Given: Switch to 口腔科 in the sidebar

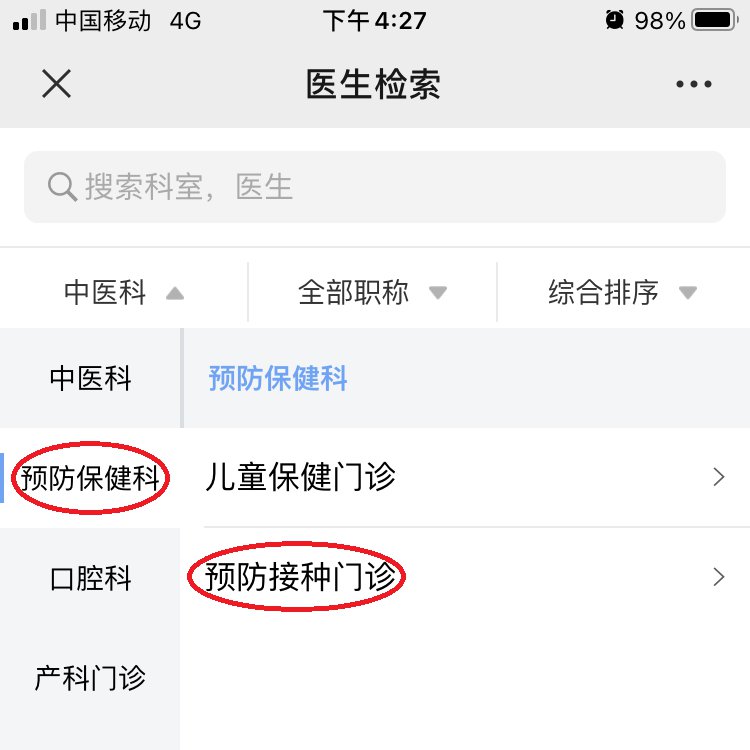Looking at the screenshot, I should point(90,578).
